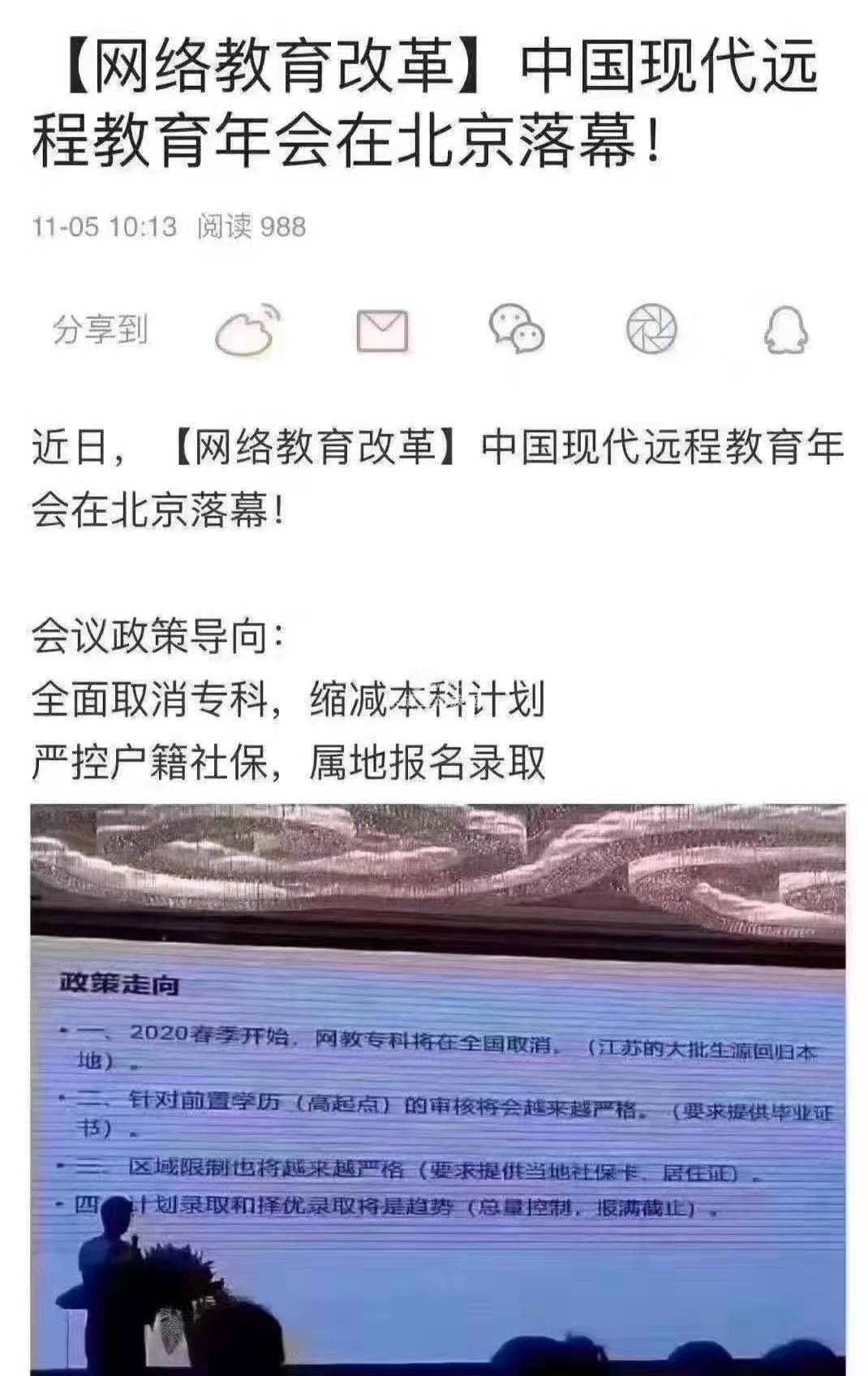This screenshot has height=1376, width=868.
Task: Share the article to WeChat
Action: [x=516, y=329]
